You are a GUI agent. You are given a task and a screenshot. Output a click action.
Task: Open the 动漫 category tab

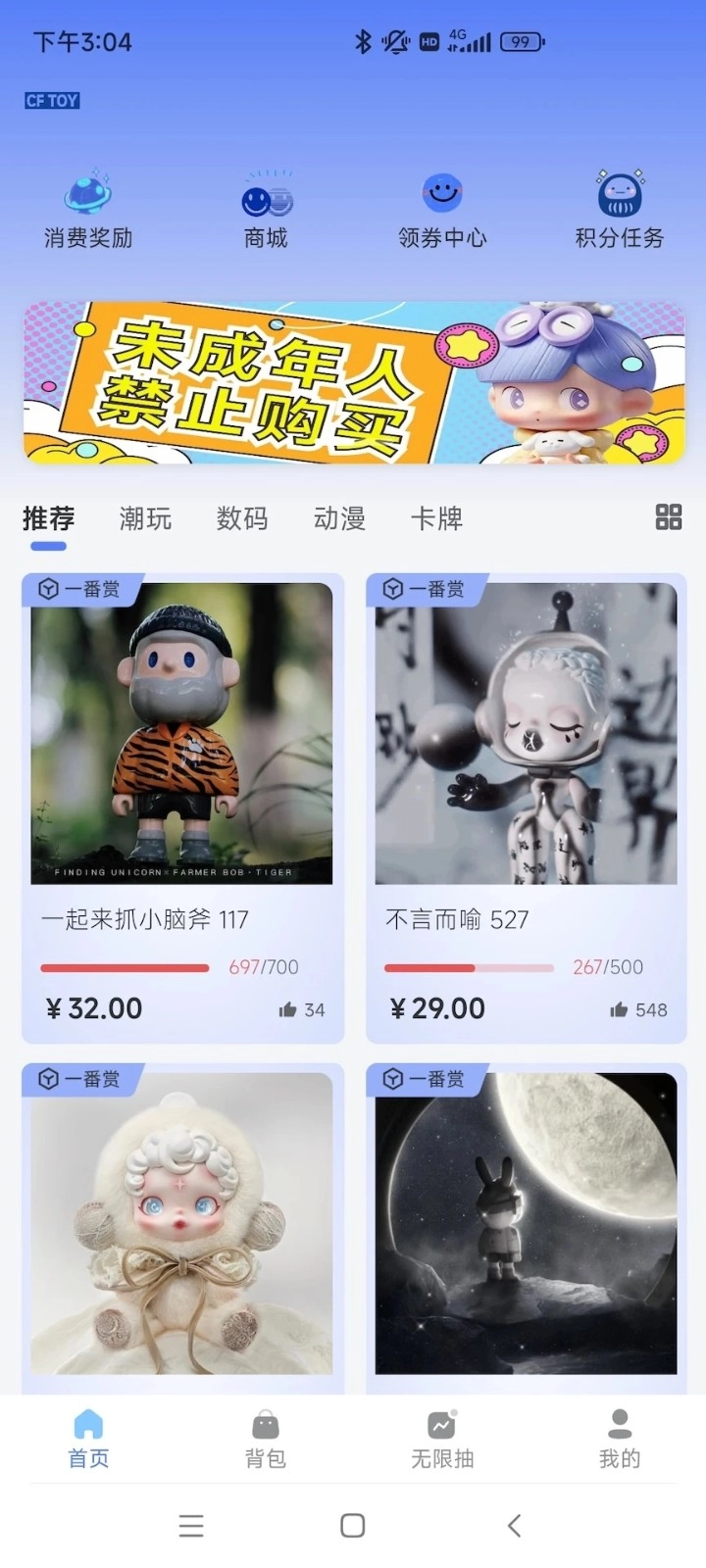click(338, 518)
